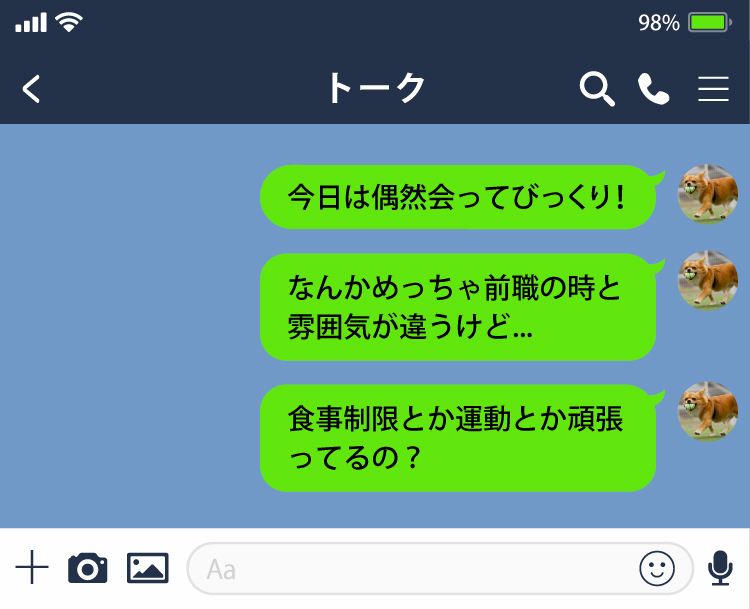This screenshot has height=609, width=750.
Task: Open the hamburger menu
Action: pos(713,89)
